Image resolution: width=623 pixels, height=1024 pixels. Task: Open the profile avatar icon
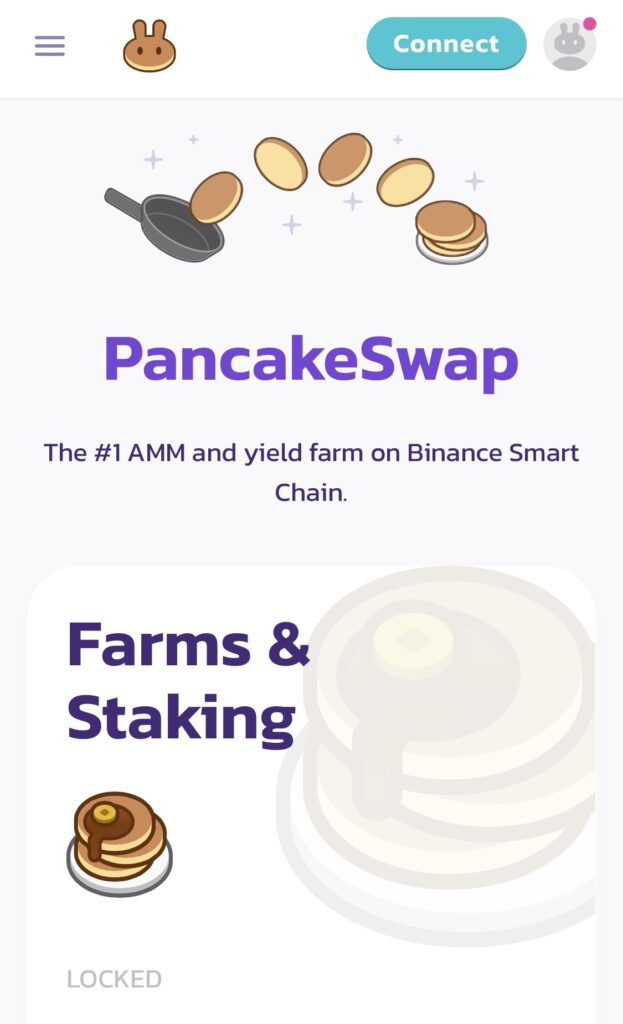[x=569, y=45]
